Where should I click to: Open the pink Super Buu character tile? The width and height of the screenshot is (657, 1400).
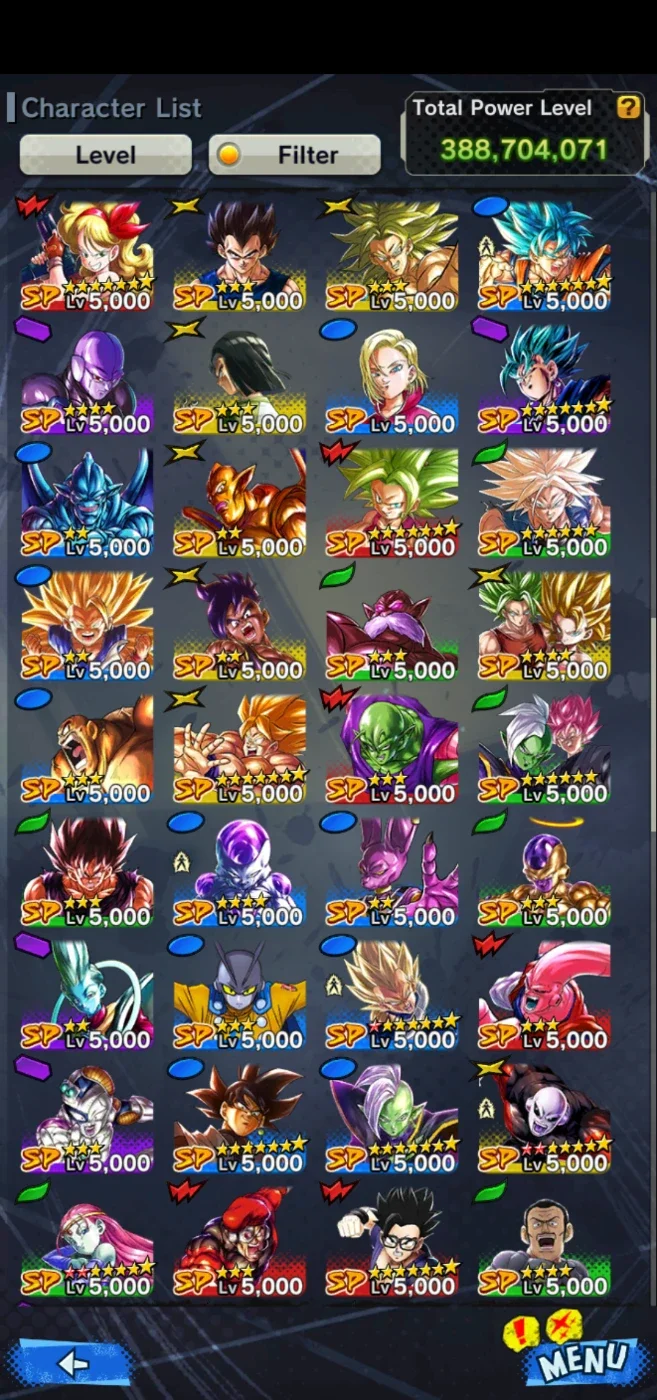click(544, 996)
